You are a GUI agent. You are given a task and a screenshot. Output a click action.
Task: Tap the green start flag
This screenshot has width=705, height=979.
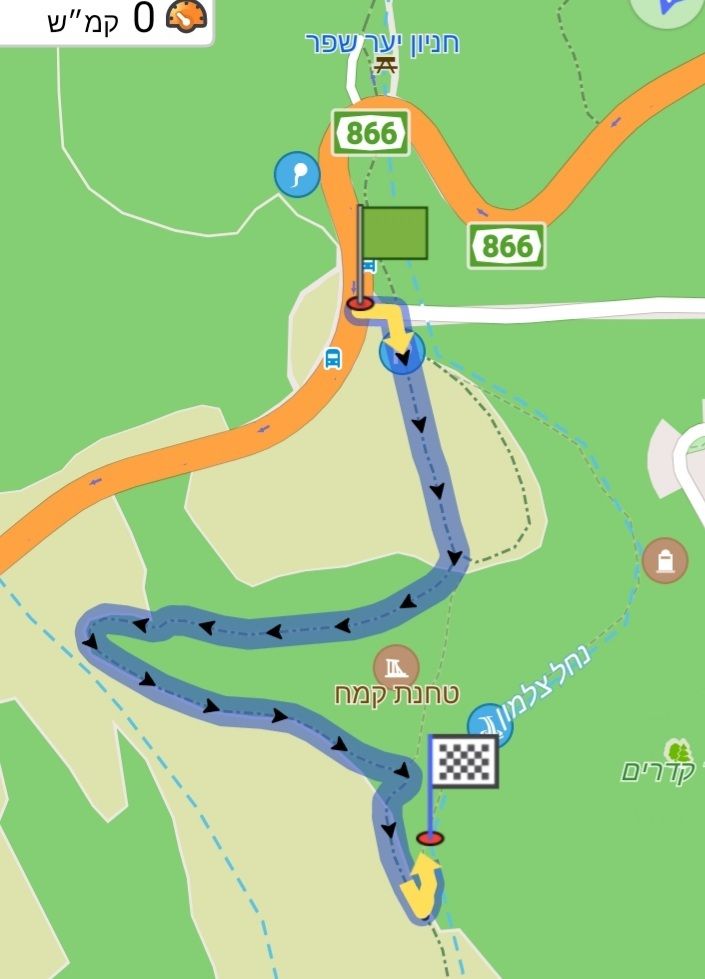pos(394,233)
